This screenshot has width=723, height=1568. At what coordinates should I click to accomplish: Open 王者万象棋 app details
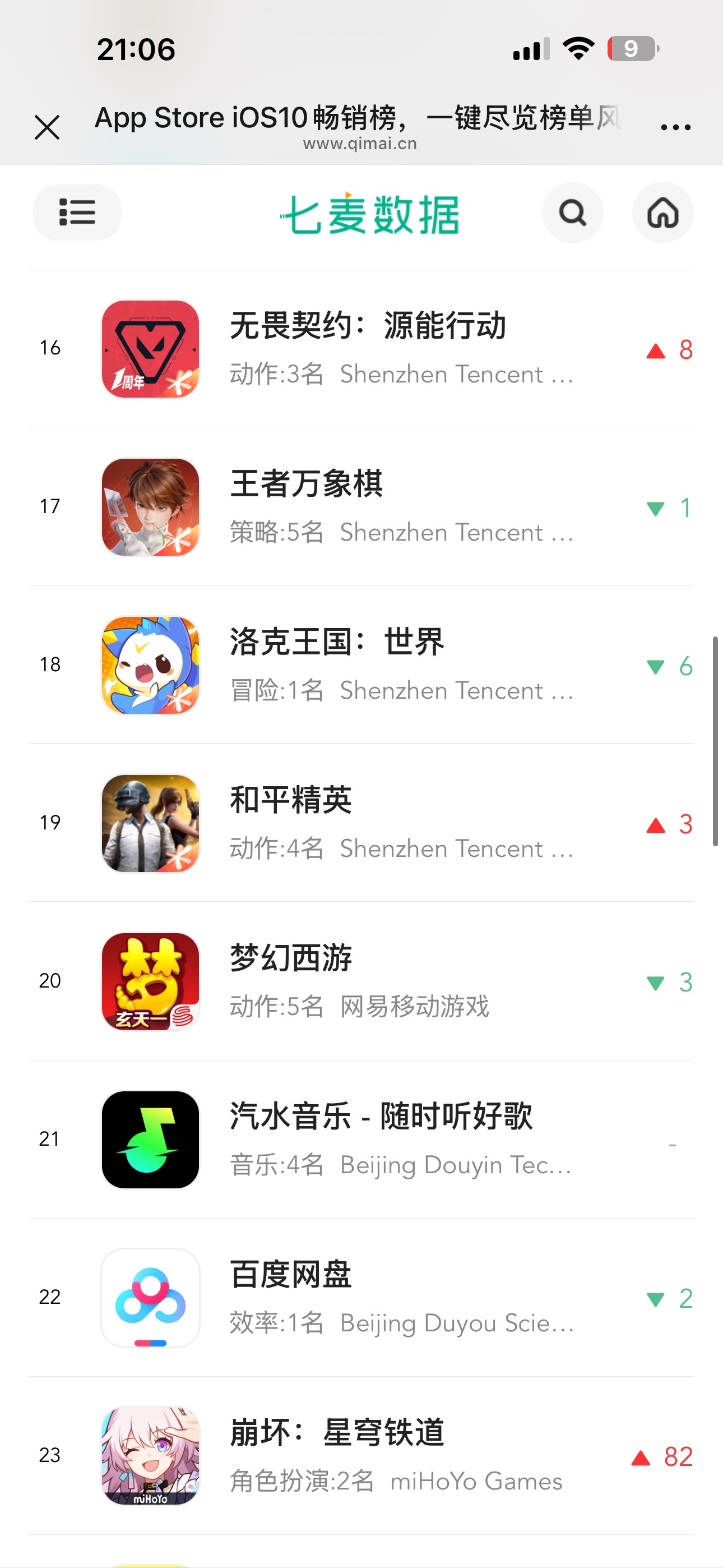tap(361, 507)
